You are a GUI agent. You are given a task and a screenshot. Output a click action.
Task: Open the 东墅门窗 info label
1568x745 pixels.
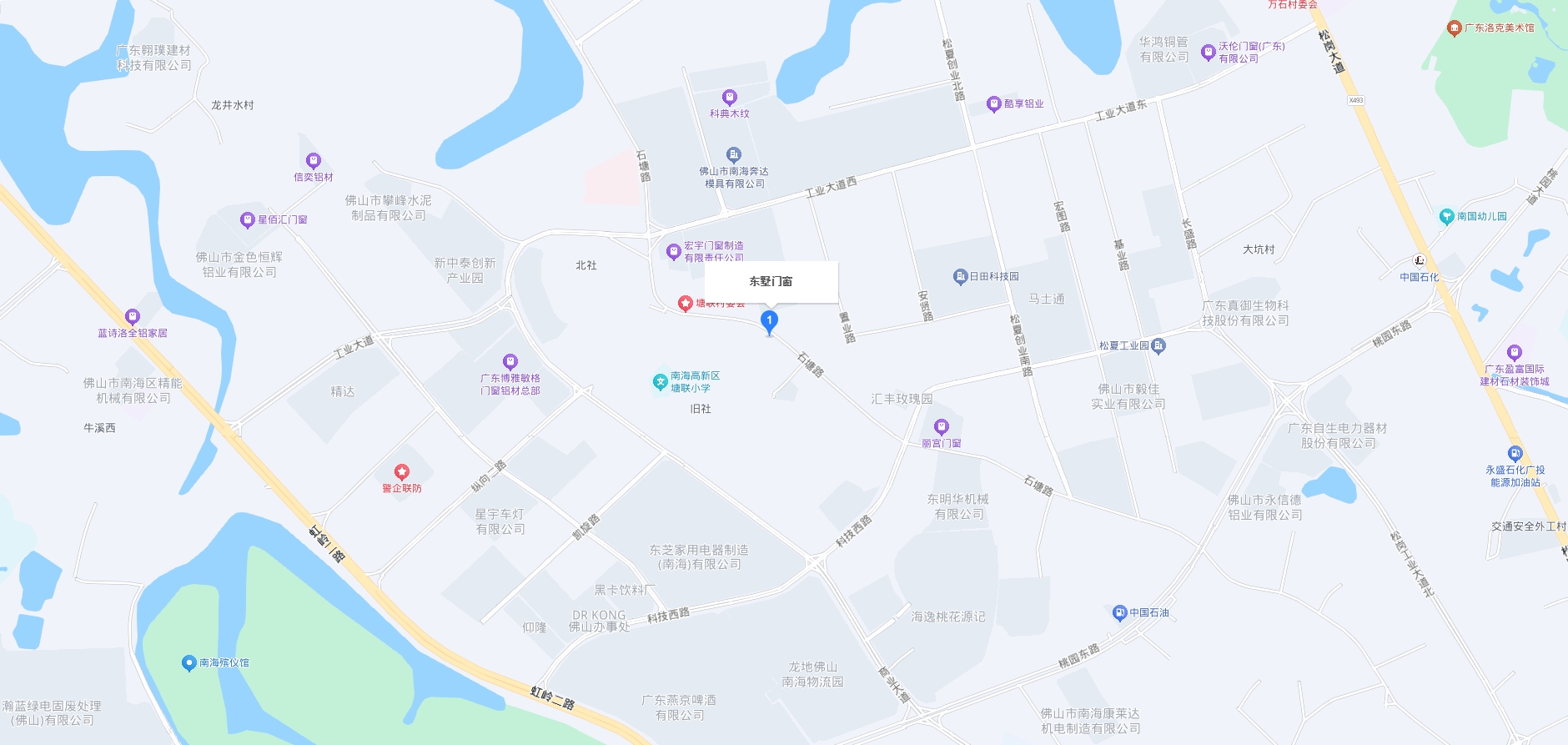(771, 282)
